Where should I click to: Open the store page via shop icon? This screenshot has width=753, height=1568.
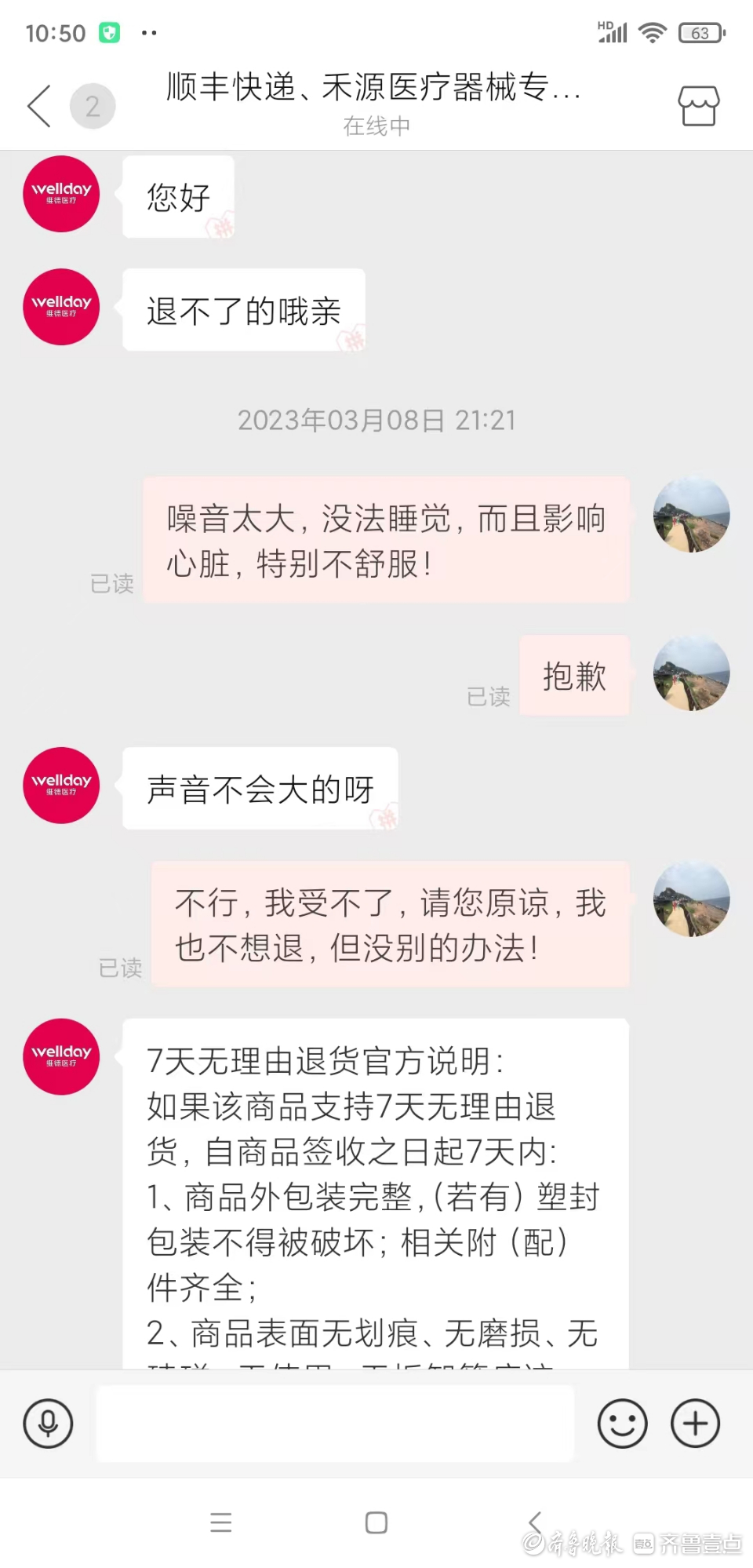point(700,106)
